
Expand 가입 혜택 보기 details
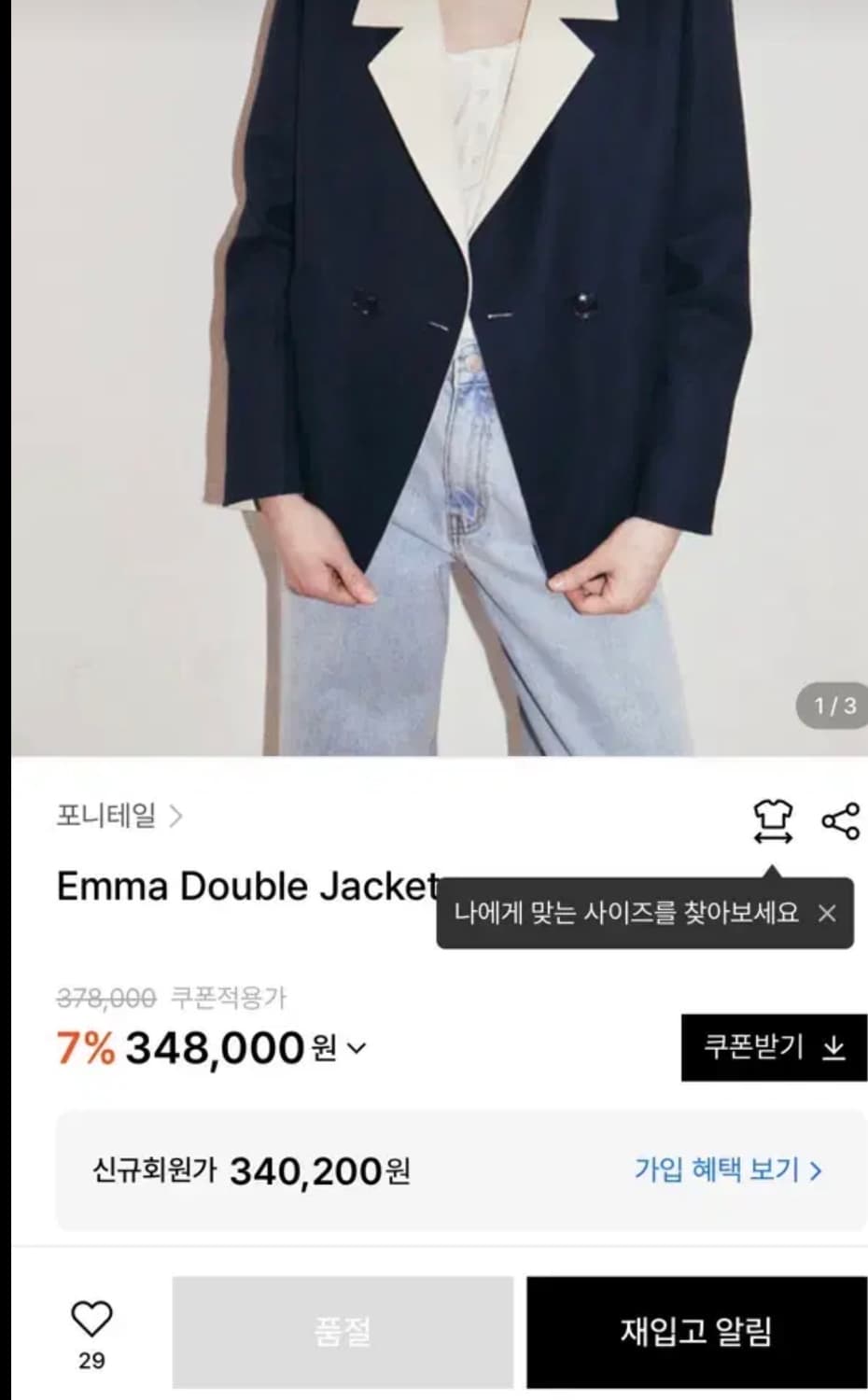pos(728,1169)
